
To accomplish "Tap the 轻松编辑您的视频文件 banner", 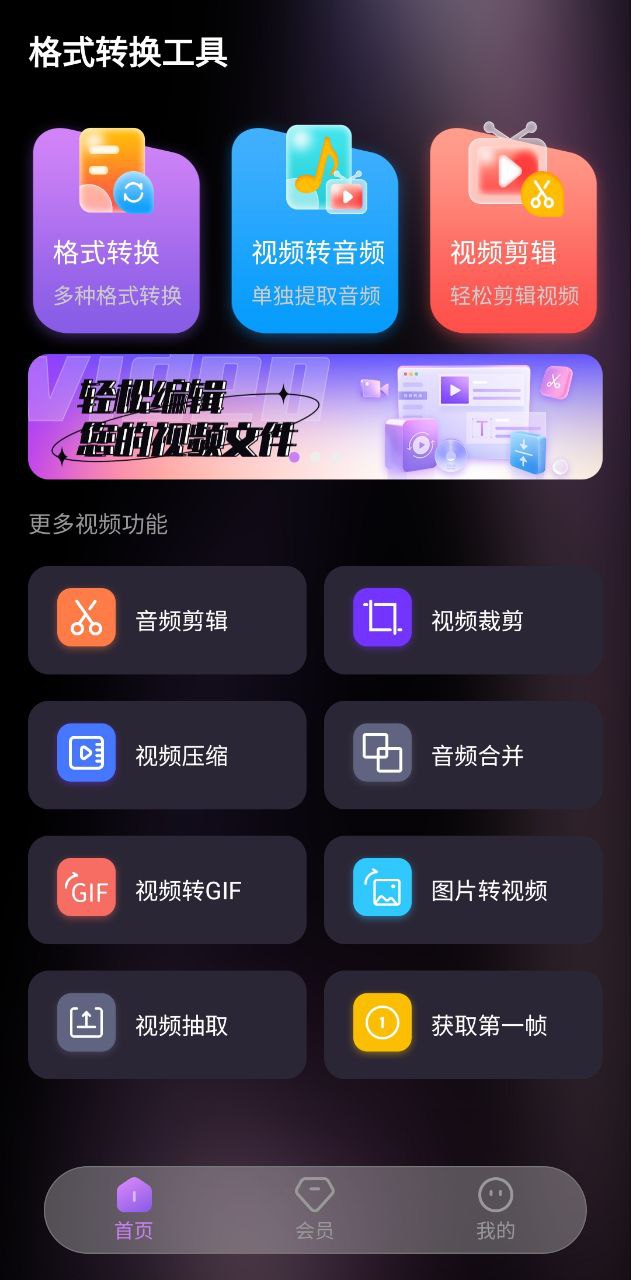I will click(315, 417).
